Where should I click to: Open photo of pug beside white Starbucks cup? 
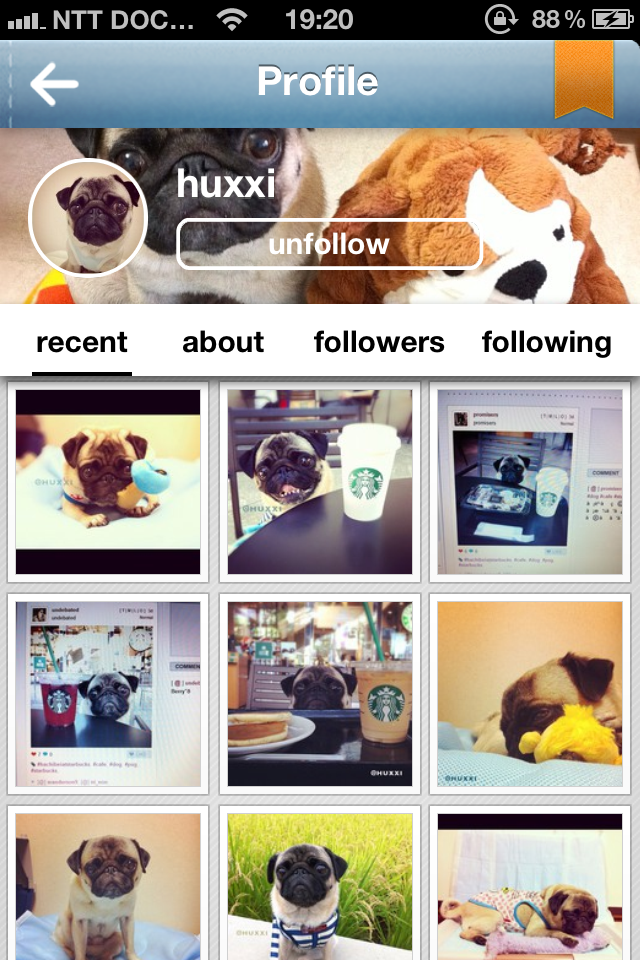coord(320,482)
